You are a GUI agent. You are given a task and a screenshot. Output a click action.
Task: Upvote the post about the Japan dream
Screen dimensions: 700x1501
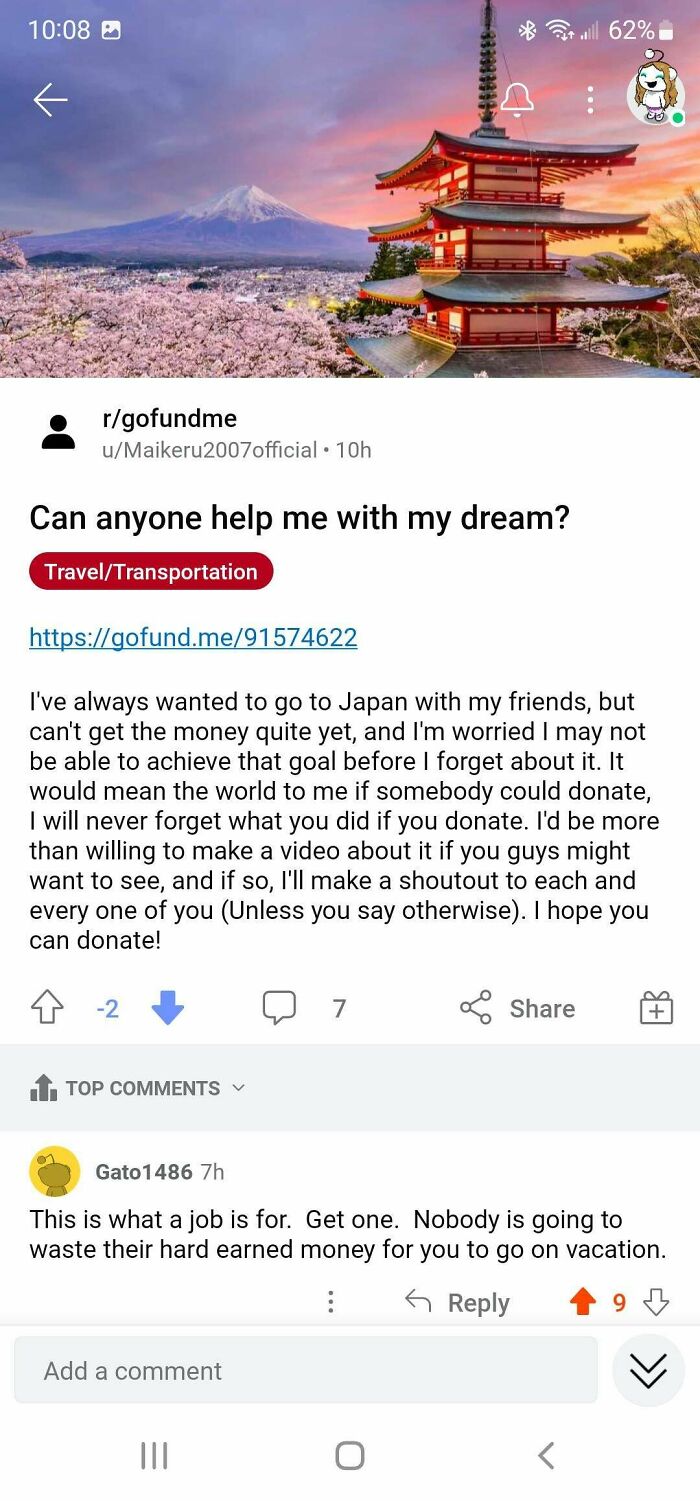48,1008
